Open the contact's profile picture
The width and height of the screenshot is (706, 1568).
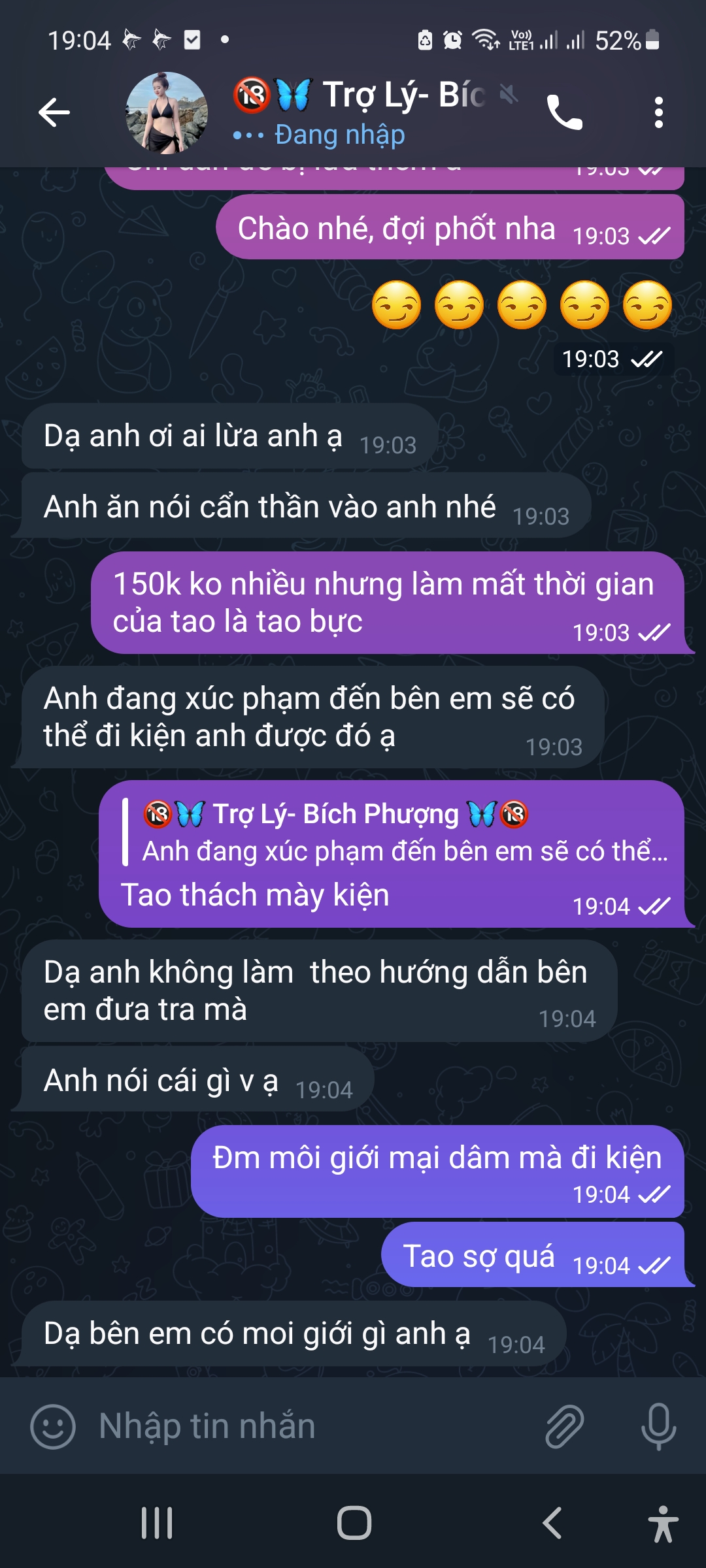pyautogui.click(x=167, y=113)
